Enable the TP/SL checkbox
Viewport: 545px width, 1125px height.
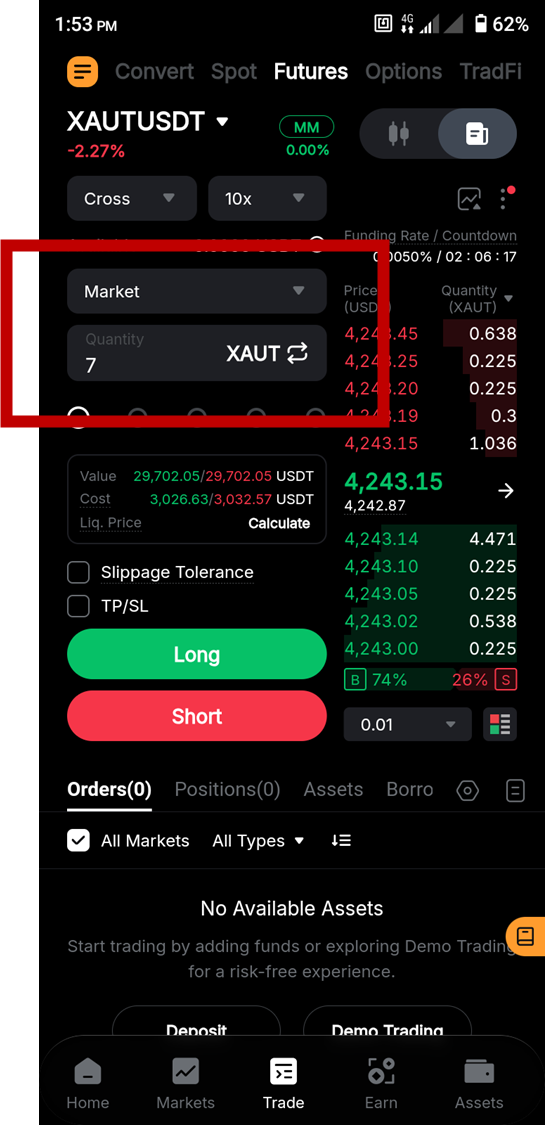pyautogui.click(x=78, y=606)
